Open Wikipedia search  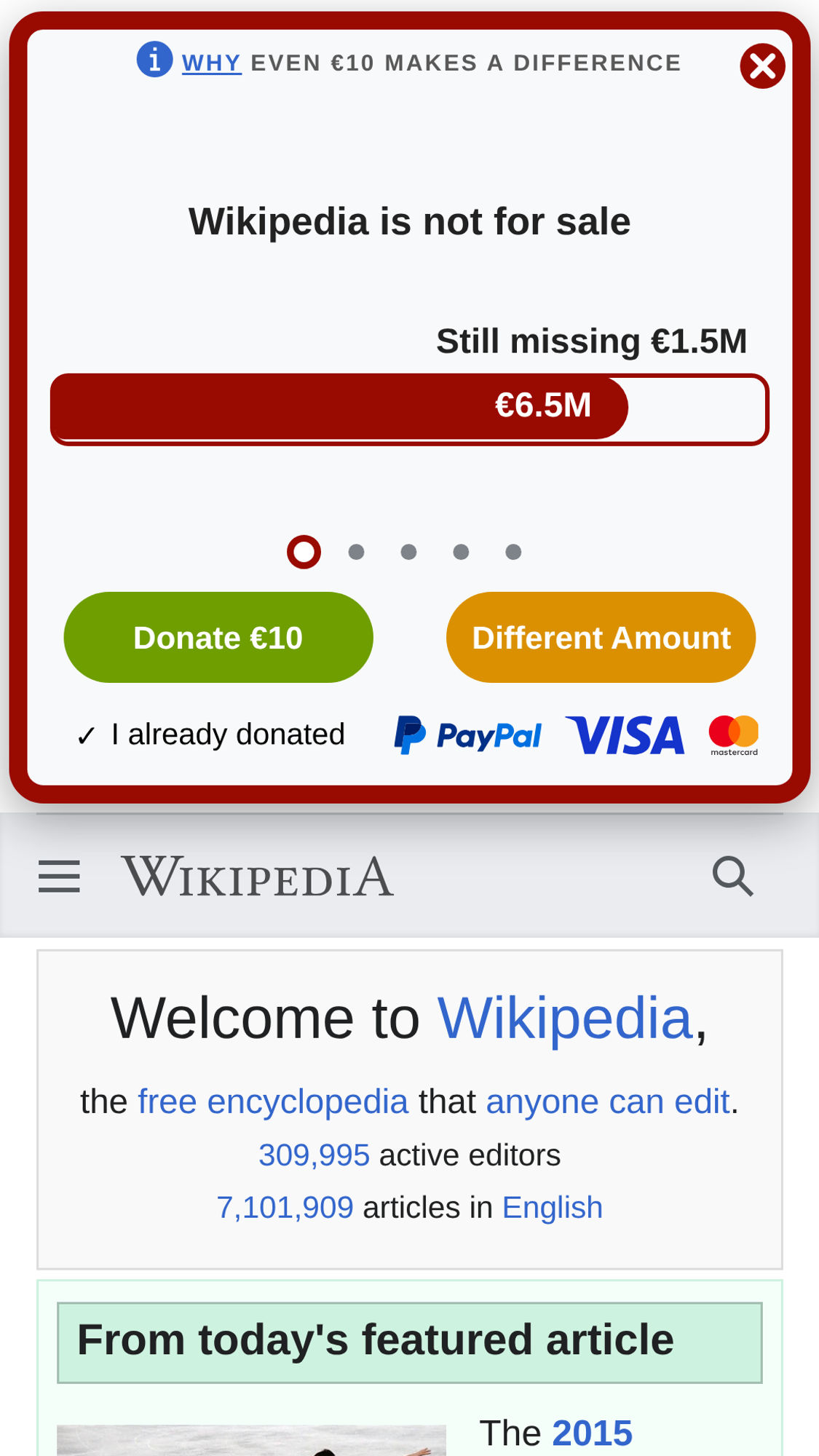(x=732, y=876)
